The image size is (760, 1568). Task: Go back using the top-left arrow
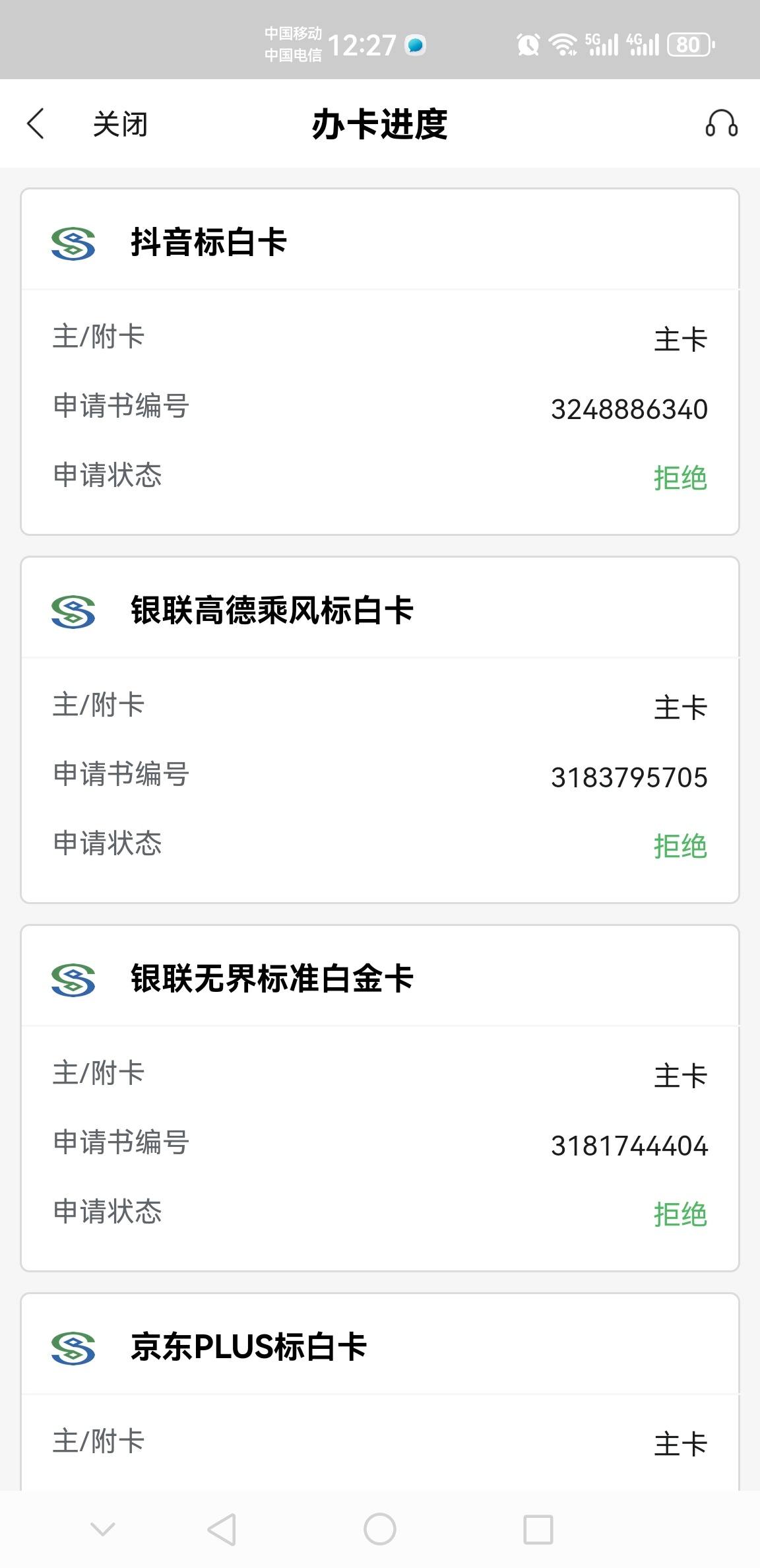[x=36, y=124]
